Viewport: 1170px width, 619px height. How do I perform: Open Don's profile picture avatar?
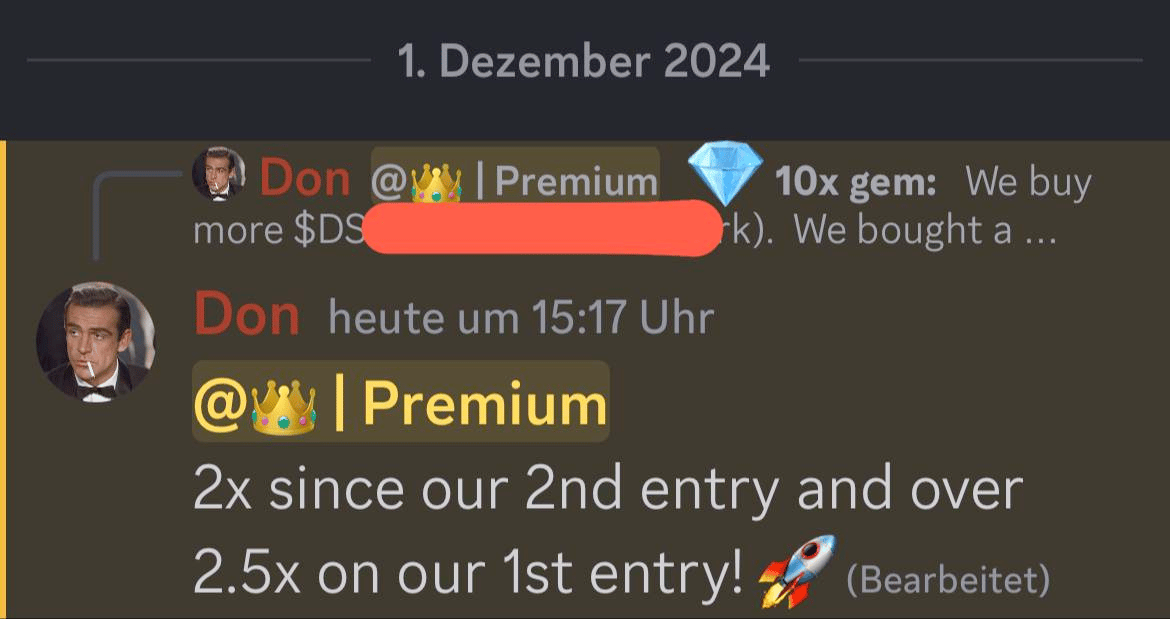(95, 341)
